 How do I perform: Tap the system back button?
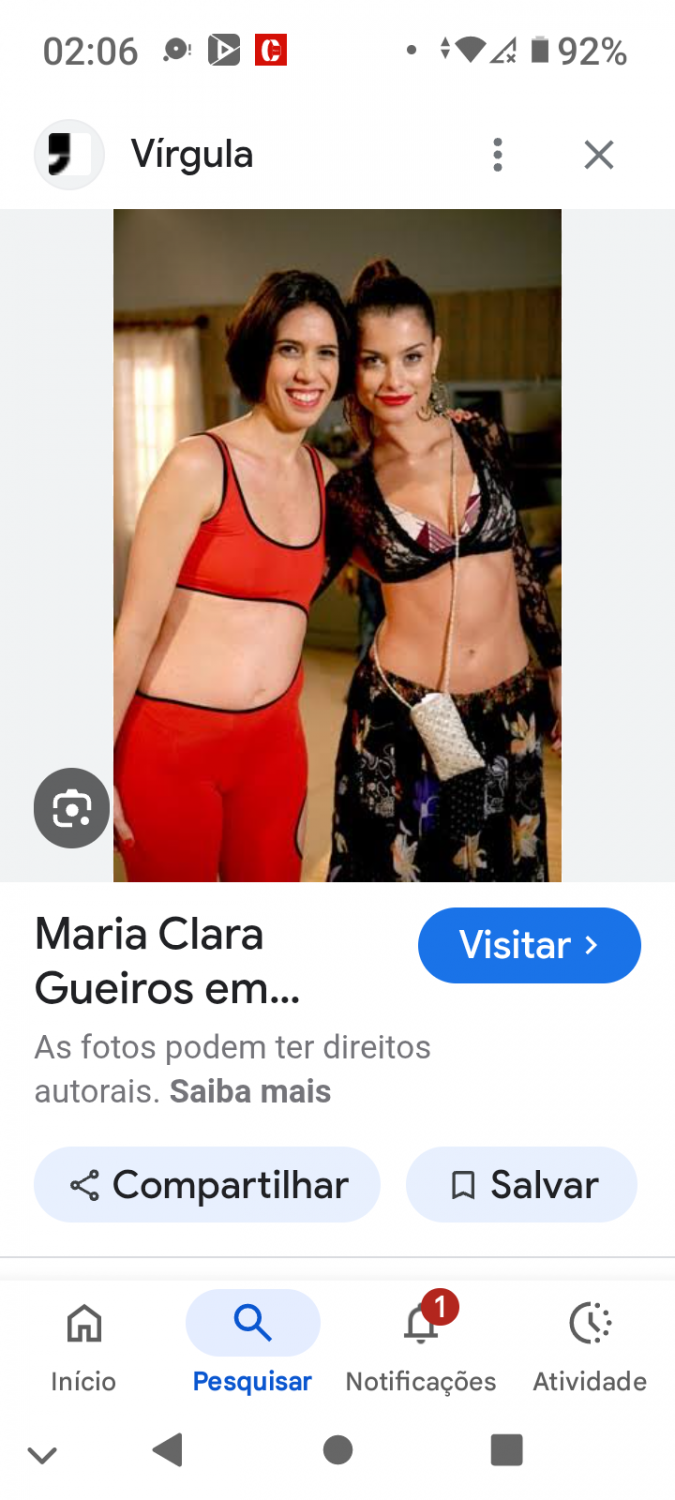[x=168, y=1449]
